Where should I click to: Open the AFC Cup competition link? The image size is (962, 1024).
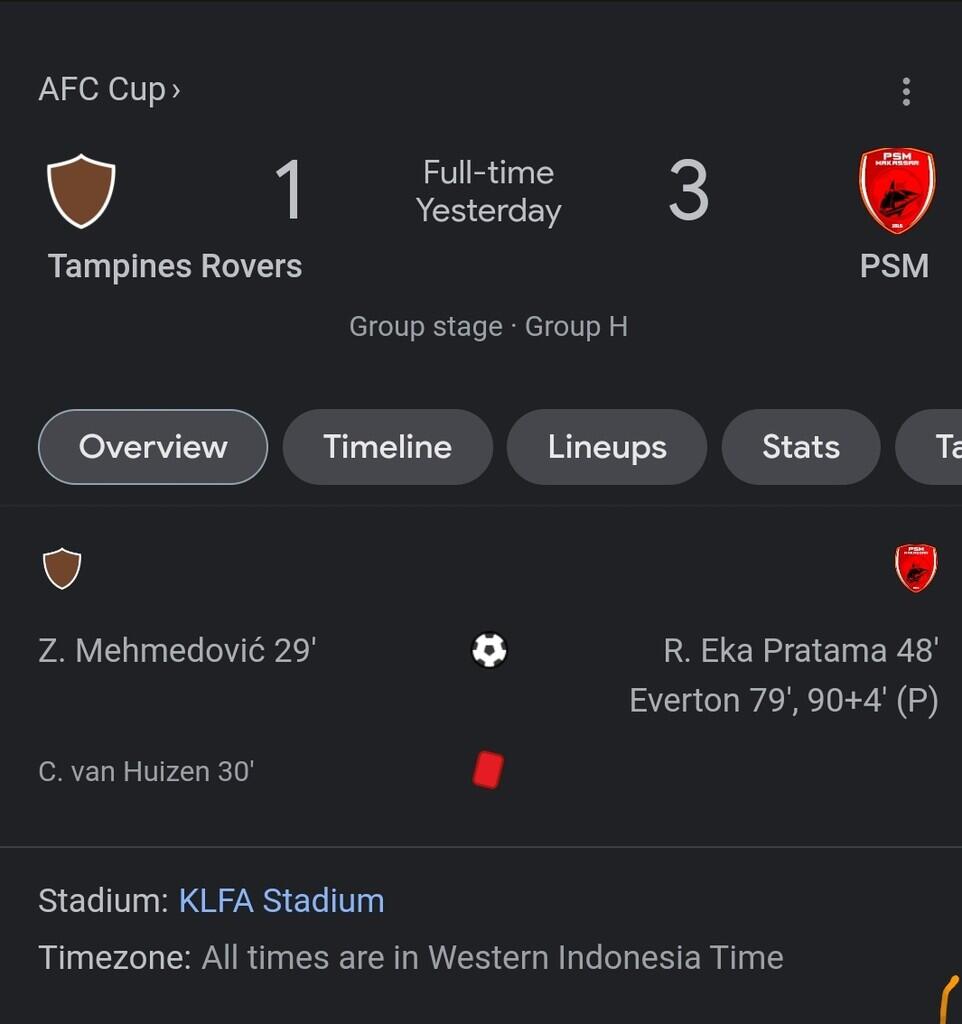tap(109, 90)
